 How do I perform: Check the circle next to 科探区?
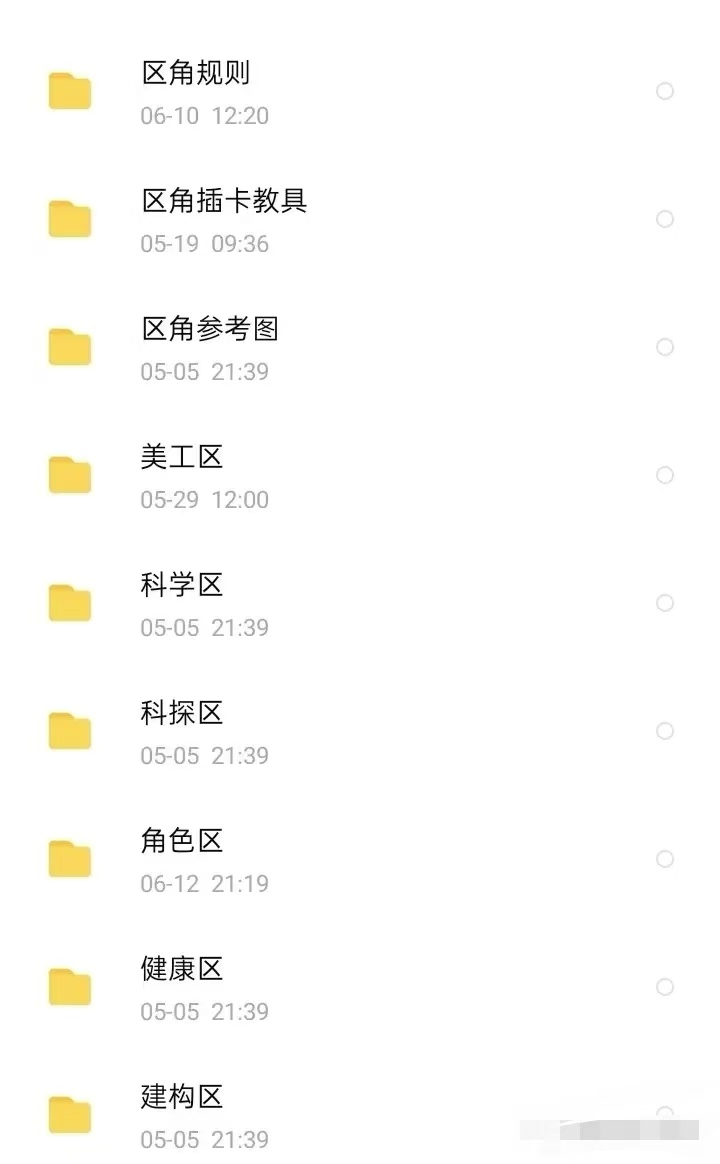665,731
